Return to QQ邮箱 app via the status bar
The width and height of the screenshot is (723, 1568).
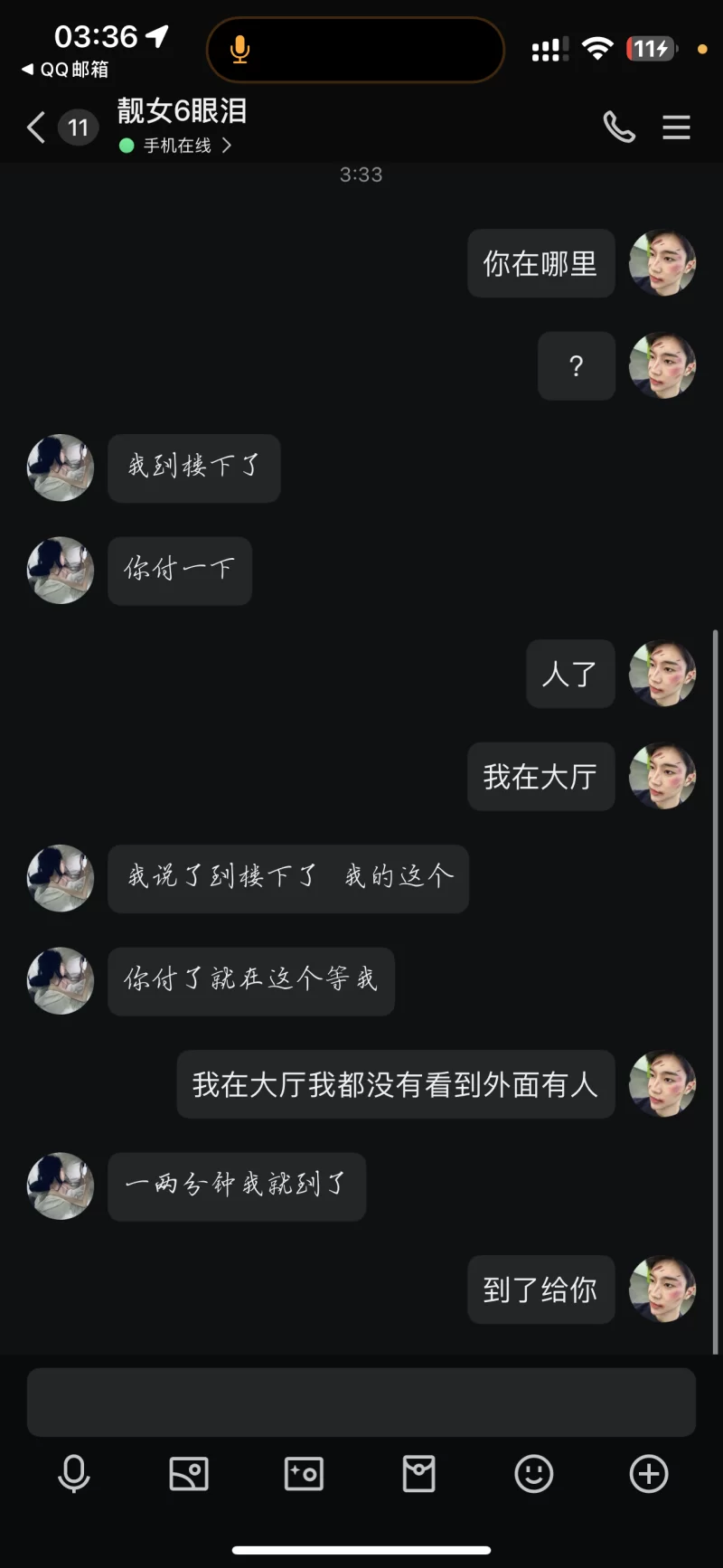click(65, 70)
